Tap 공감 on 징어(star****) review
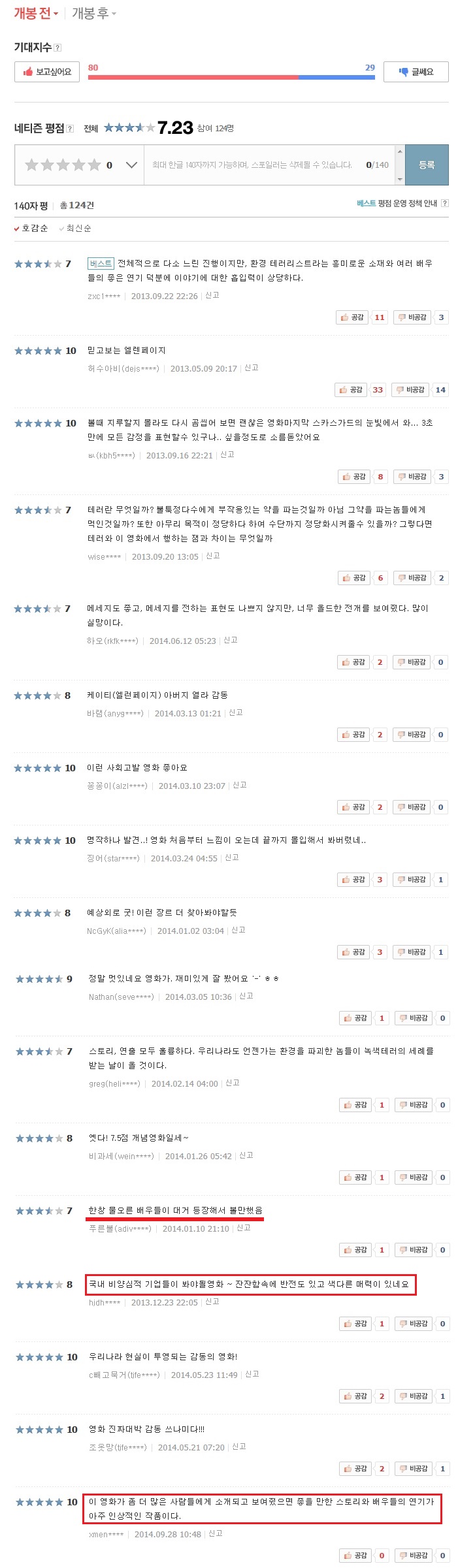Image resolution: width=458 pixels, height=1568 pixels. point(353,880)
